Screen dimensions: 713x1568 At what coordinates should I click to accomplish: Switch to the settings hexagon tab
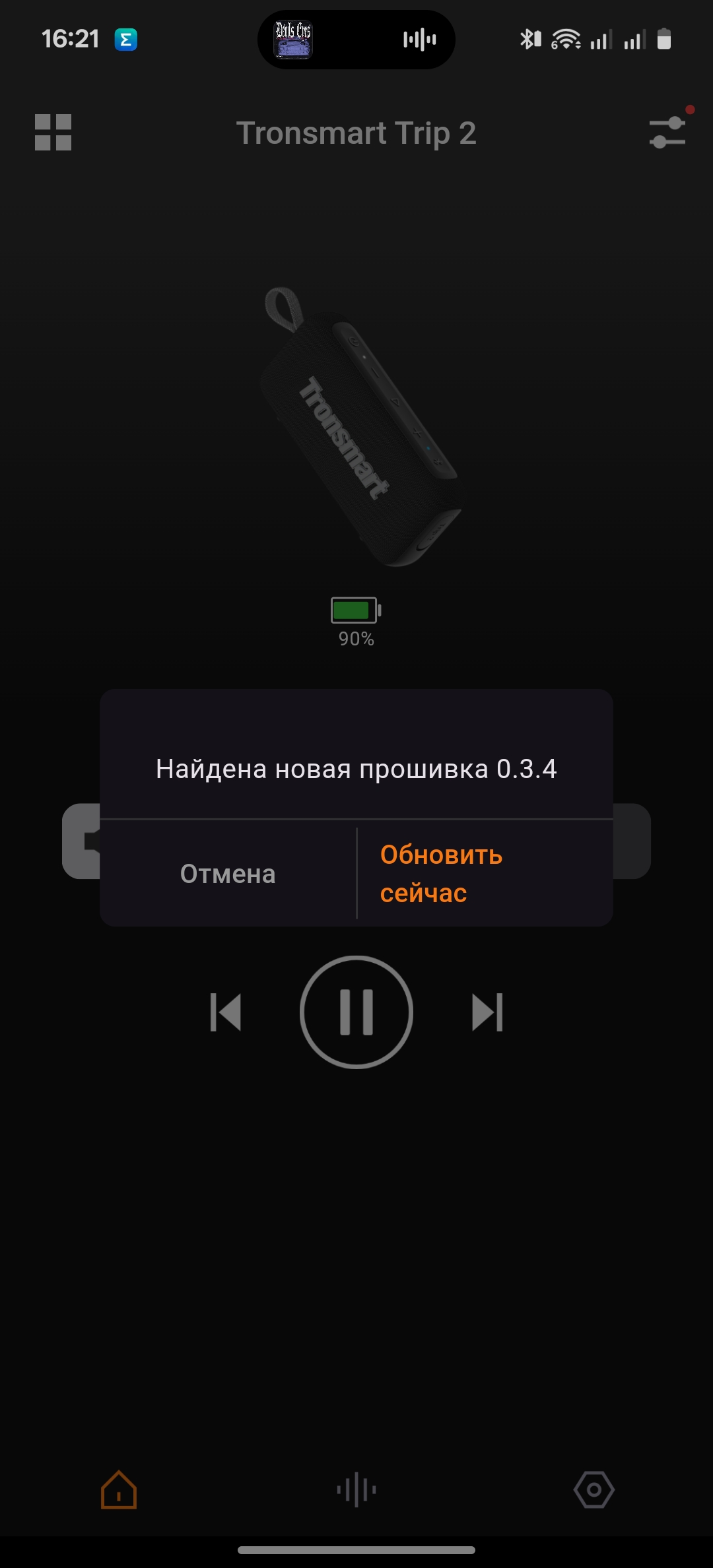coord(594,1489)
